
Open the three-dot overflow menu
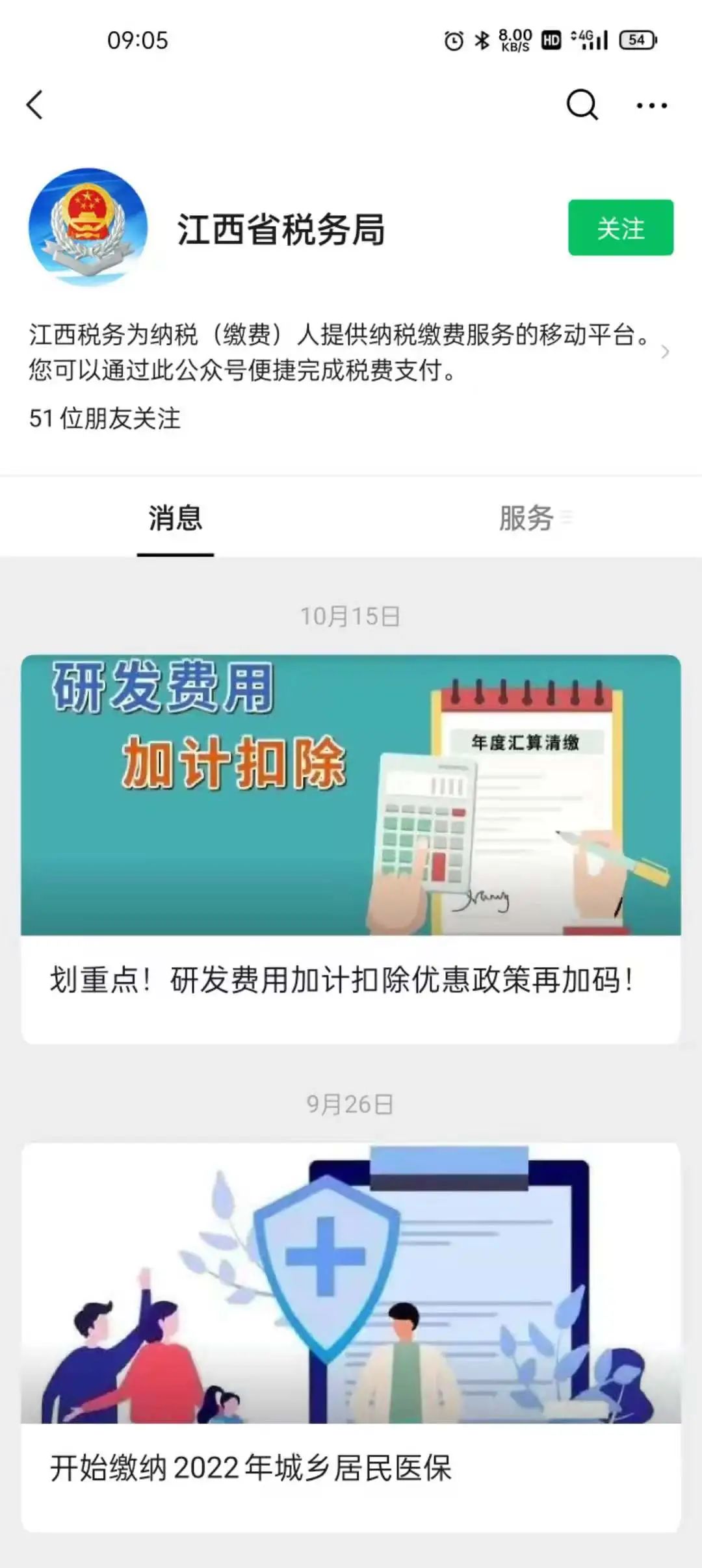coord(651,105)
